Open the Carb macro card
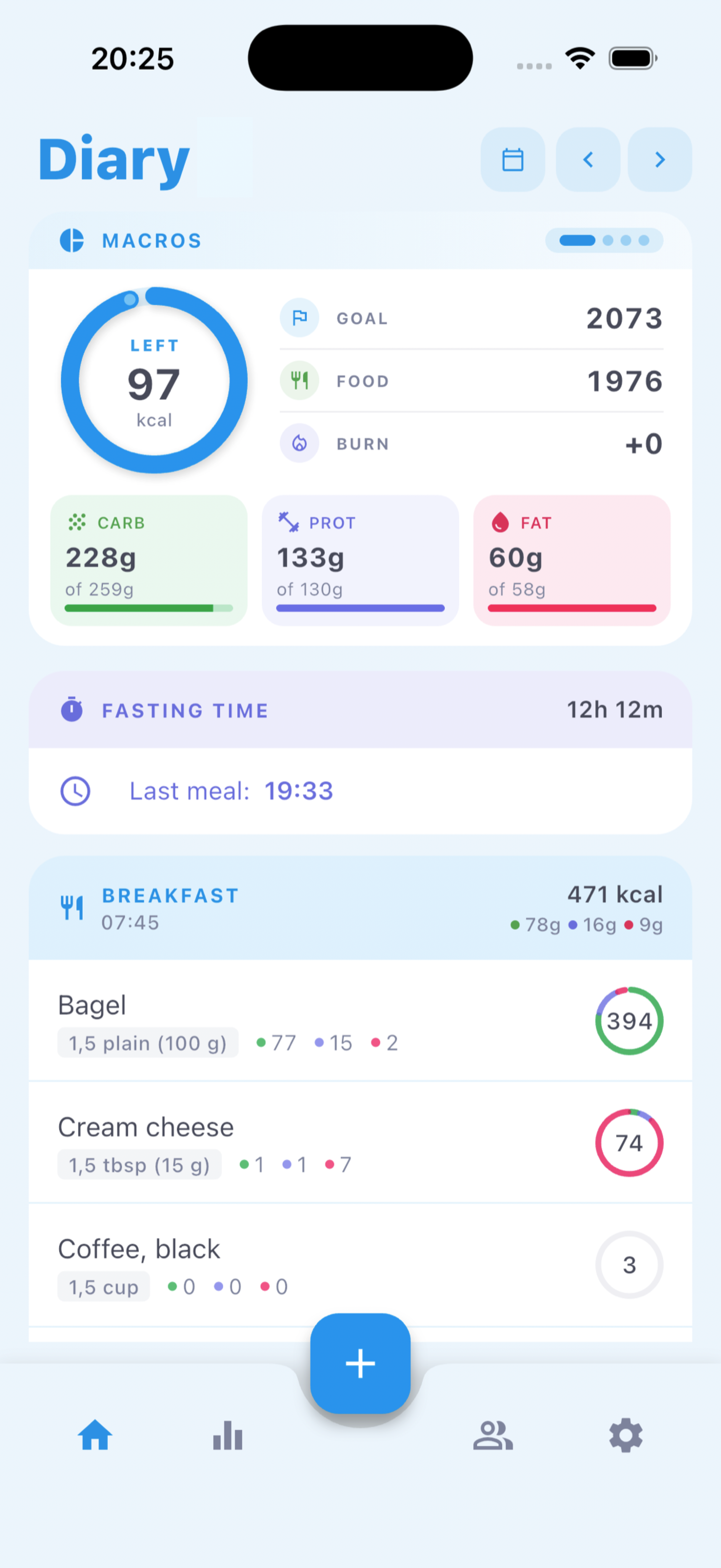Screen dimensions: 721x1568 pos(149,560)
